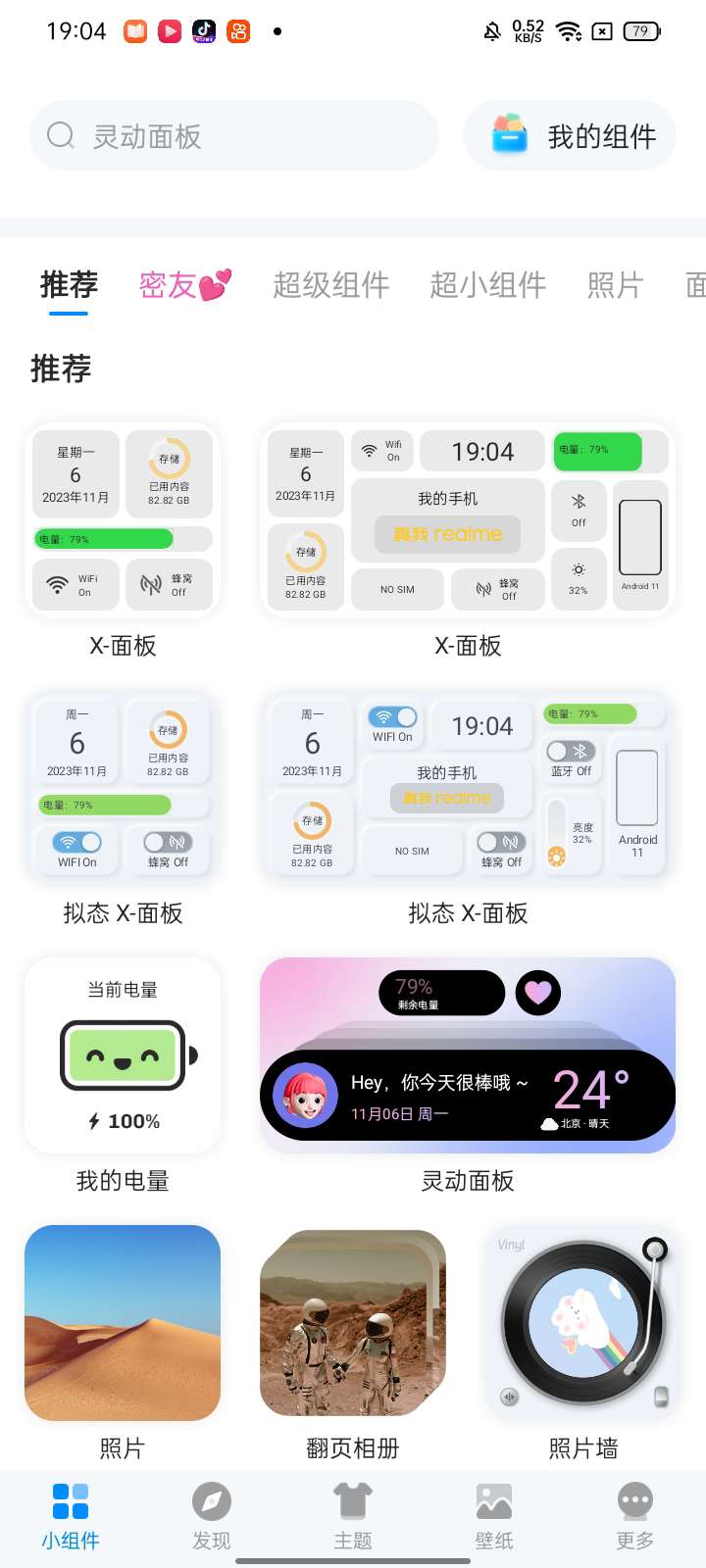The width and height of the screenshot is (706, 1568).
Task: Open the 翻页相册 widget
Action: pos(353,1322)
